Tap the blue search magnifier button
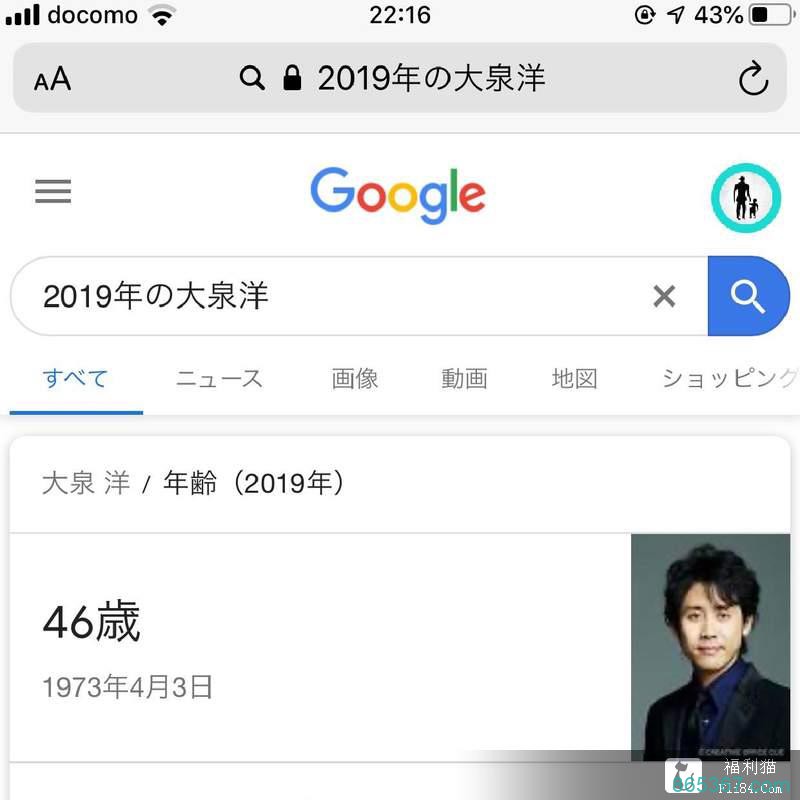 coord(748,296)
